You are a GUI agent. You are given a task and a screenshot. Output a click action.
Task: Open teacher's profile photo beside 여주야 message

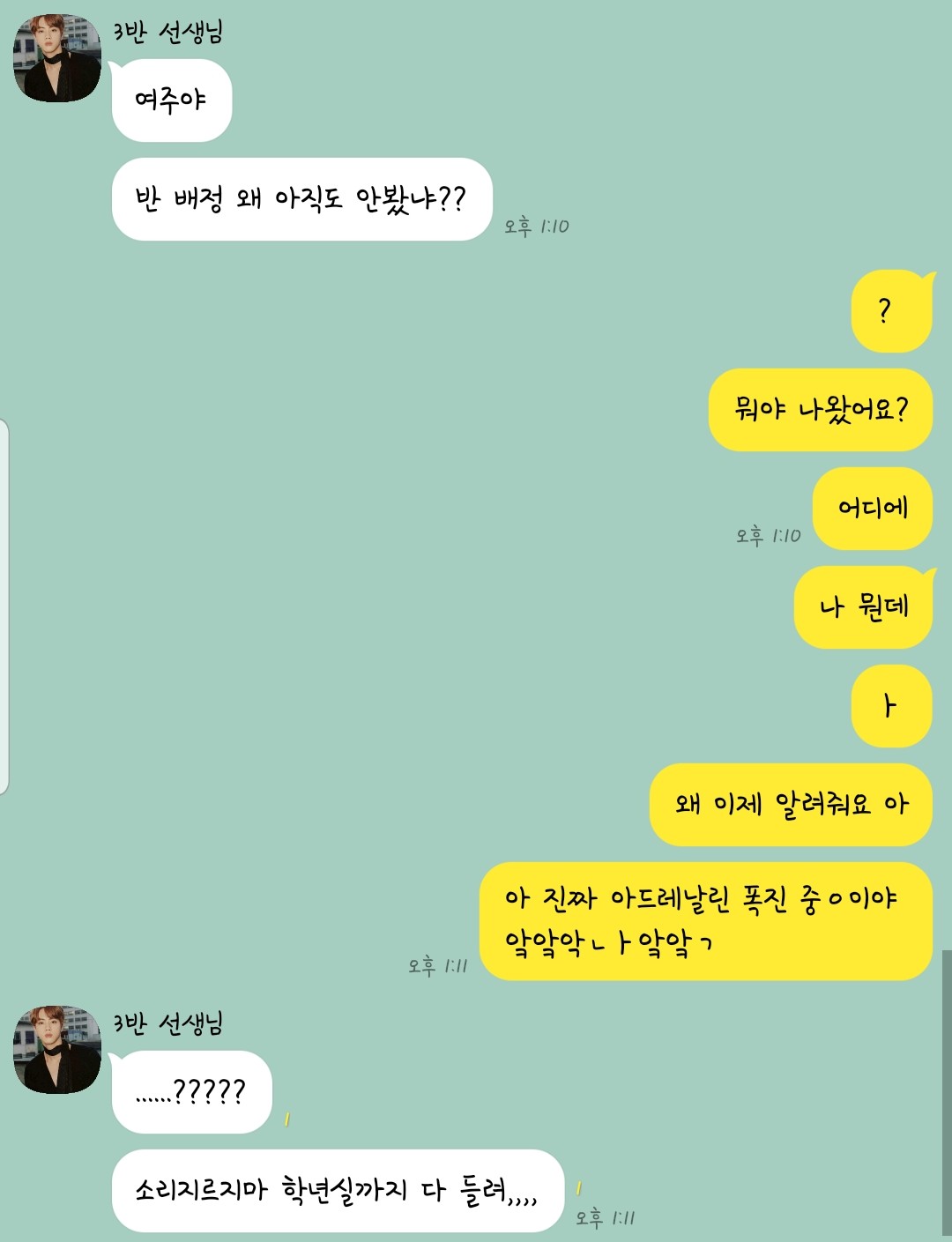pyautogui.click(x=57, y=58)
